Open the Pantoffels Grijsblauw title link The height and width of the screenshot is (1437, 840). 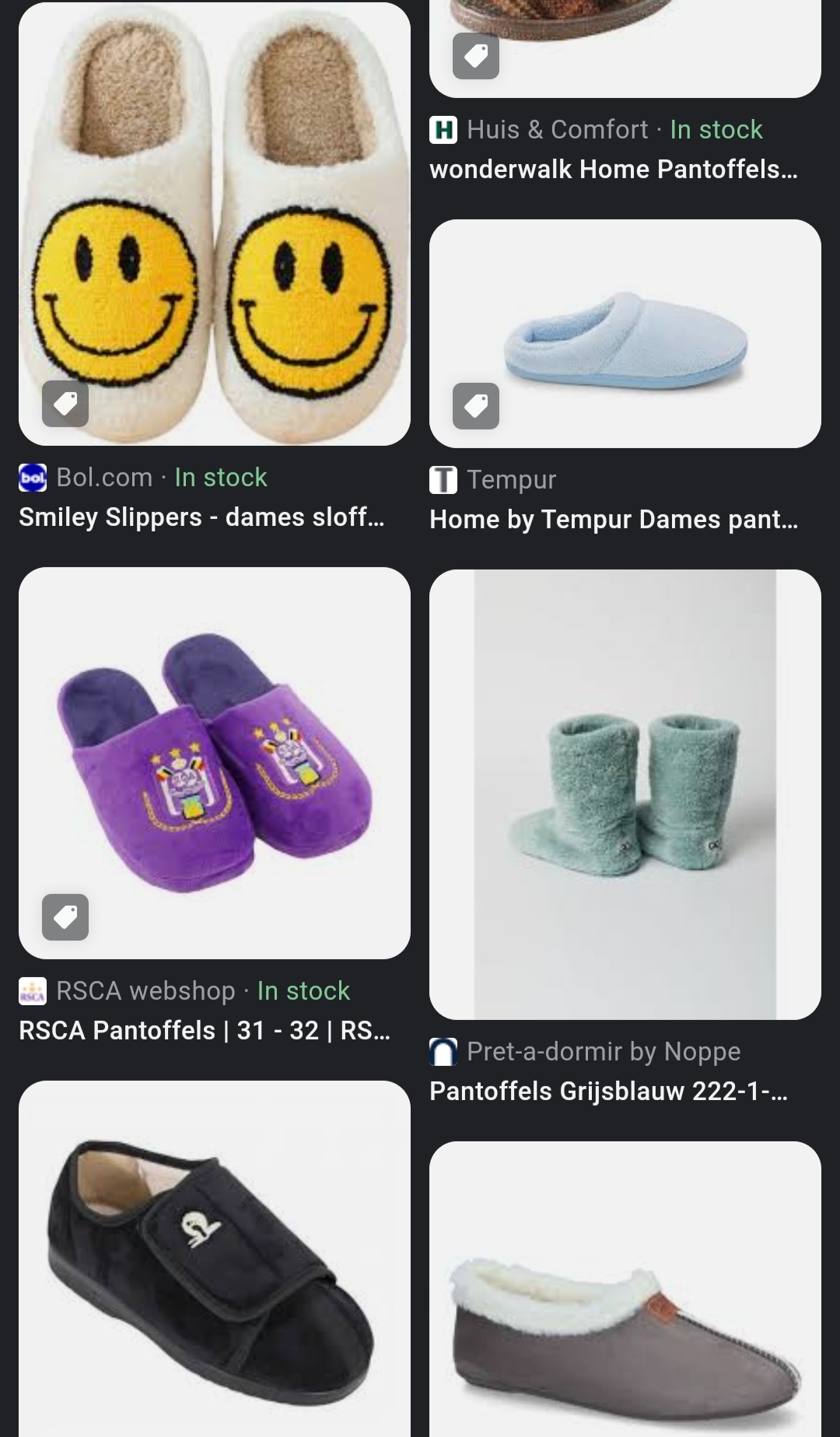(608, 1092)
